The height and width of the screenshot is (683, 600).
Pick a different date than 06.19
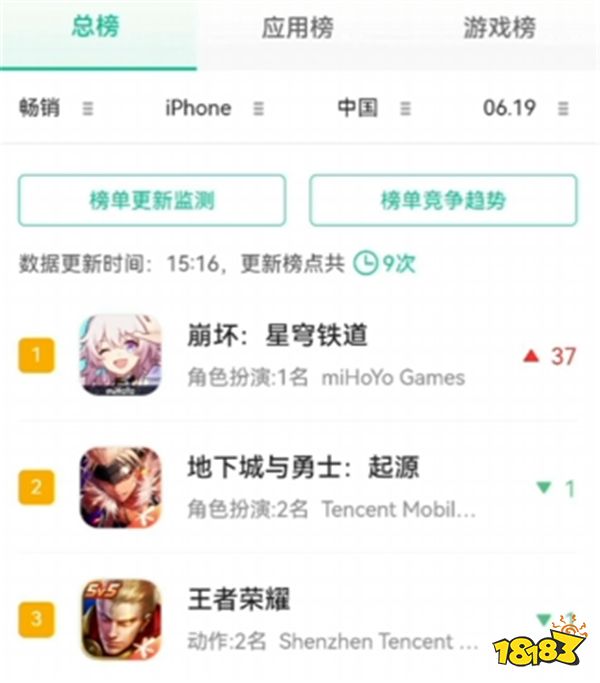525,108
